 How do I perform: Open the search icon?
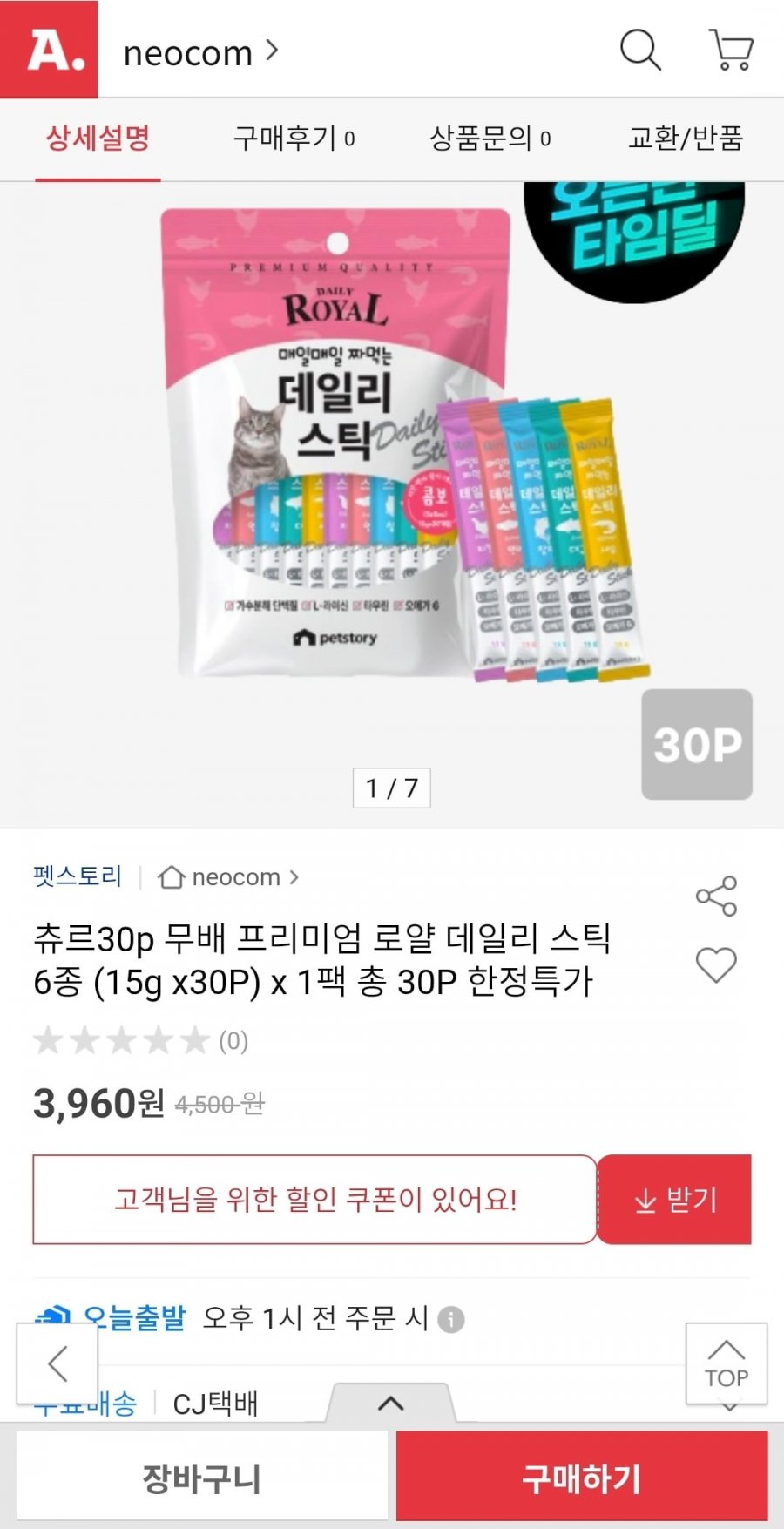click(640, 50)
